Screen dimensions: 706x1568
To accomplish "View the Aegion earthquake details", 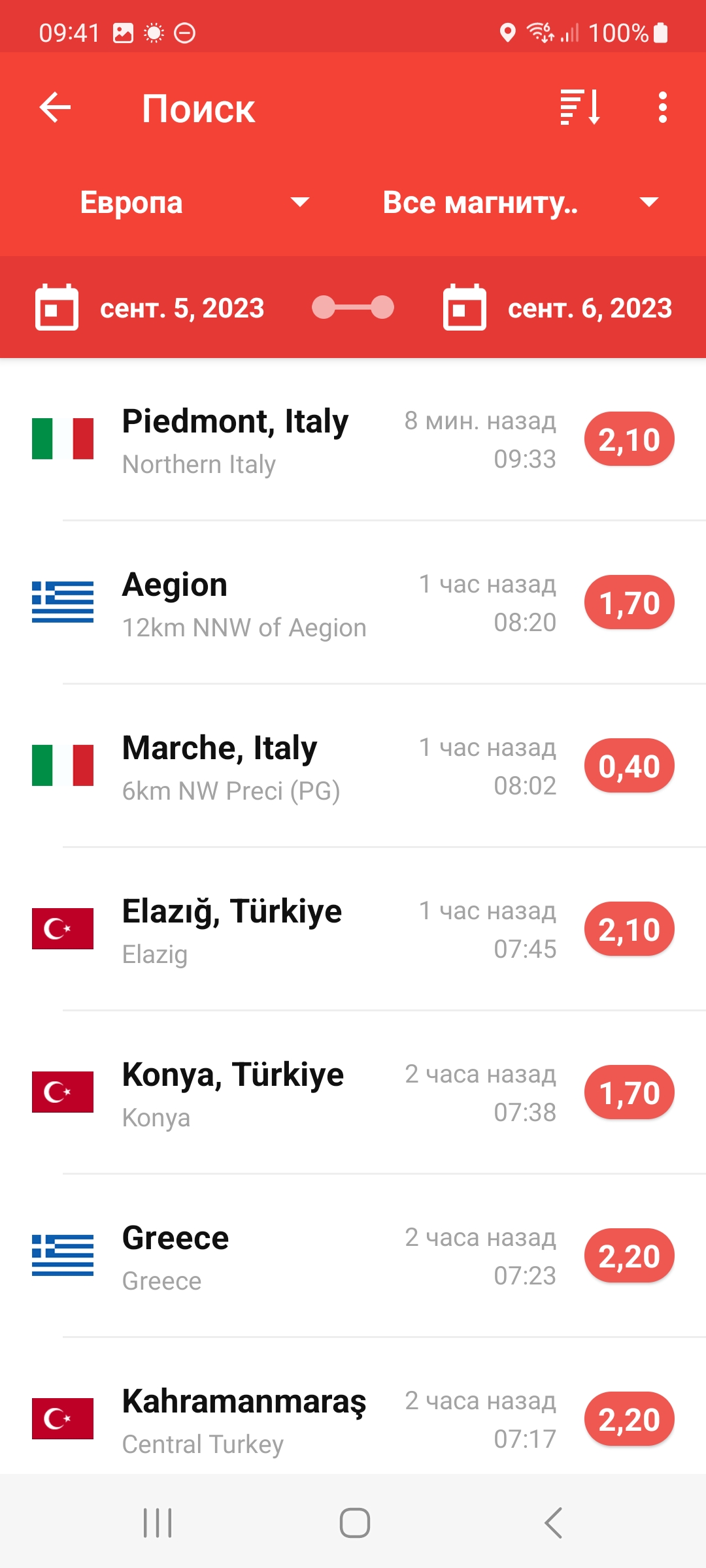I will (x=353, y=602).
